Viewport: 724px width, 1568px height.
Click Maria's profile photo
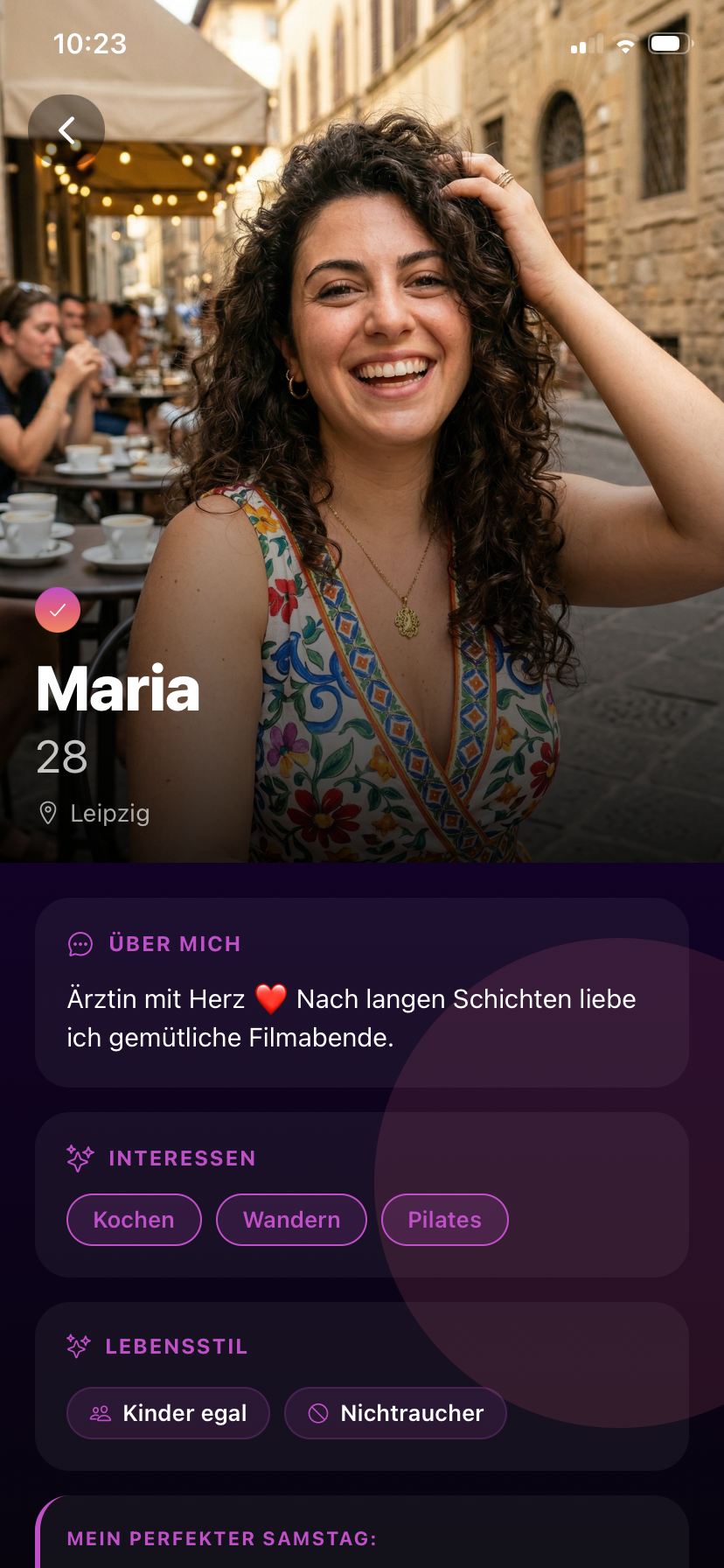[x=362, y=394]
